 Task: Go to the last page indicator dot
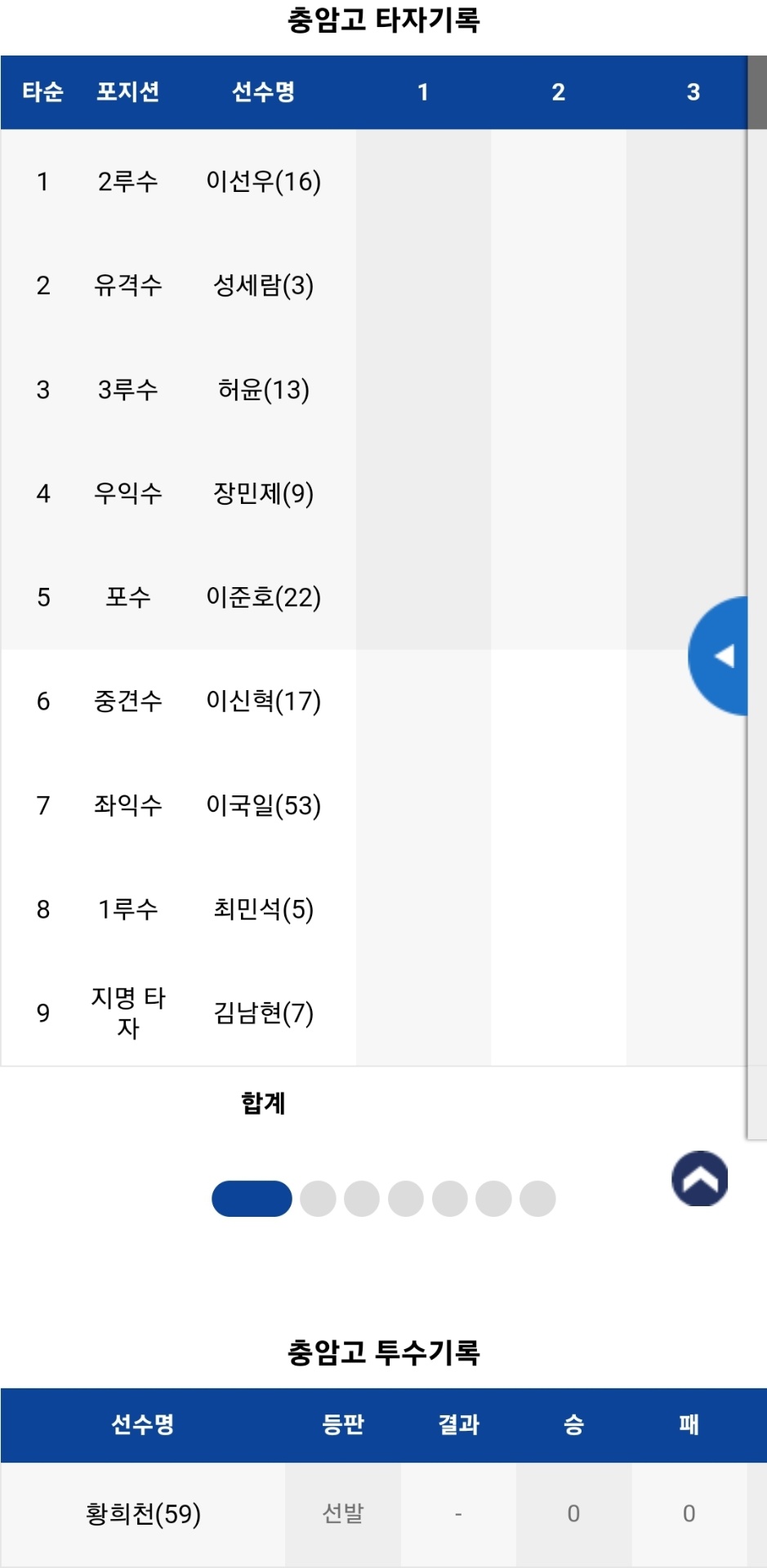(x=537, y=1199)
